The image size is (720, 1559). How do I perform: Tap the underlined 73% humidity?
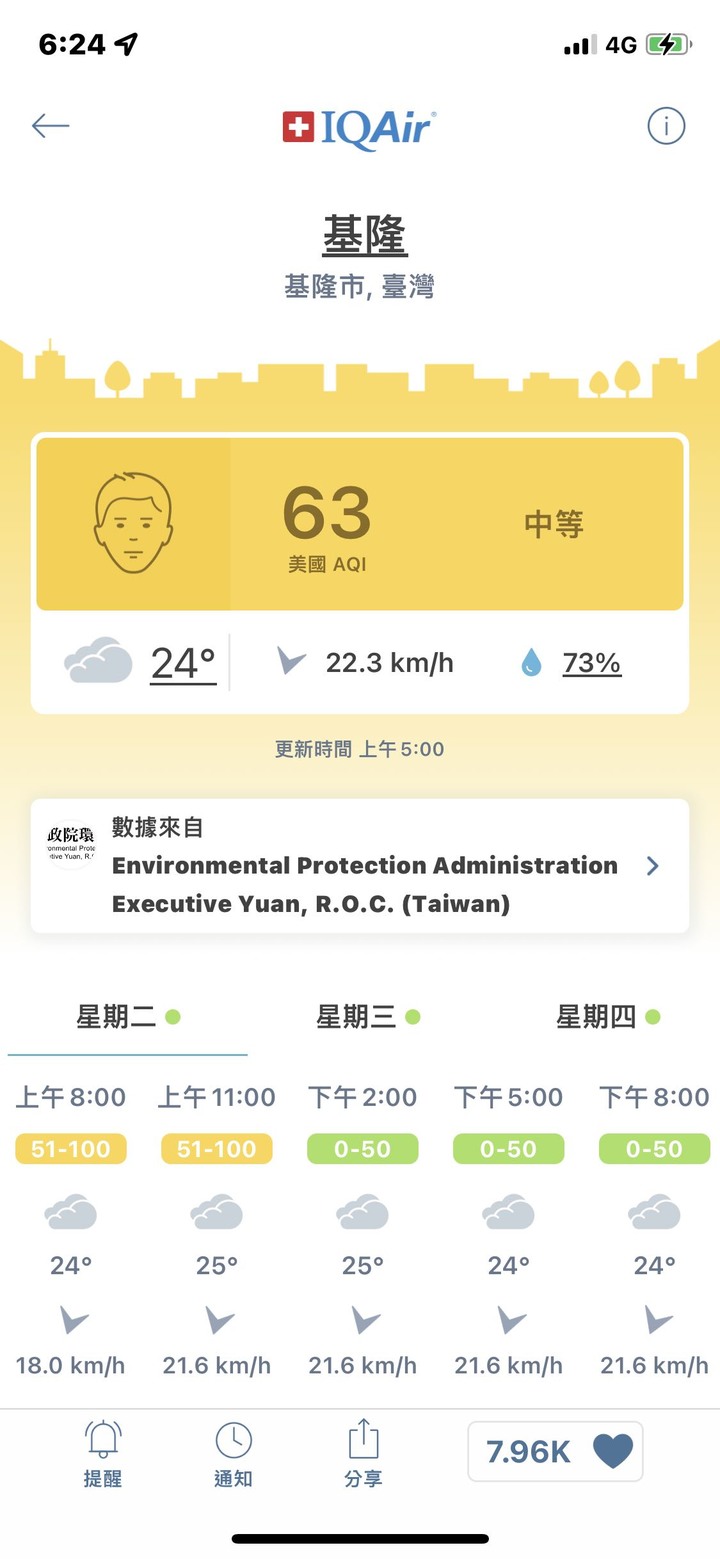click(x=591, y=663)
